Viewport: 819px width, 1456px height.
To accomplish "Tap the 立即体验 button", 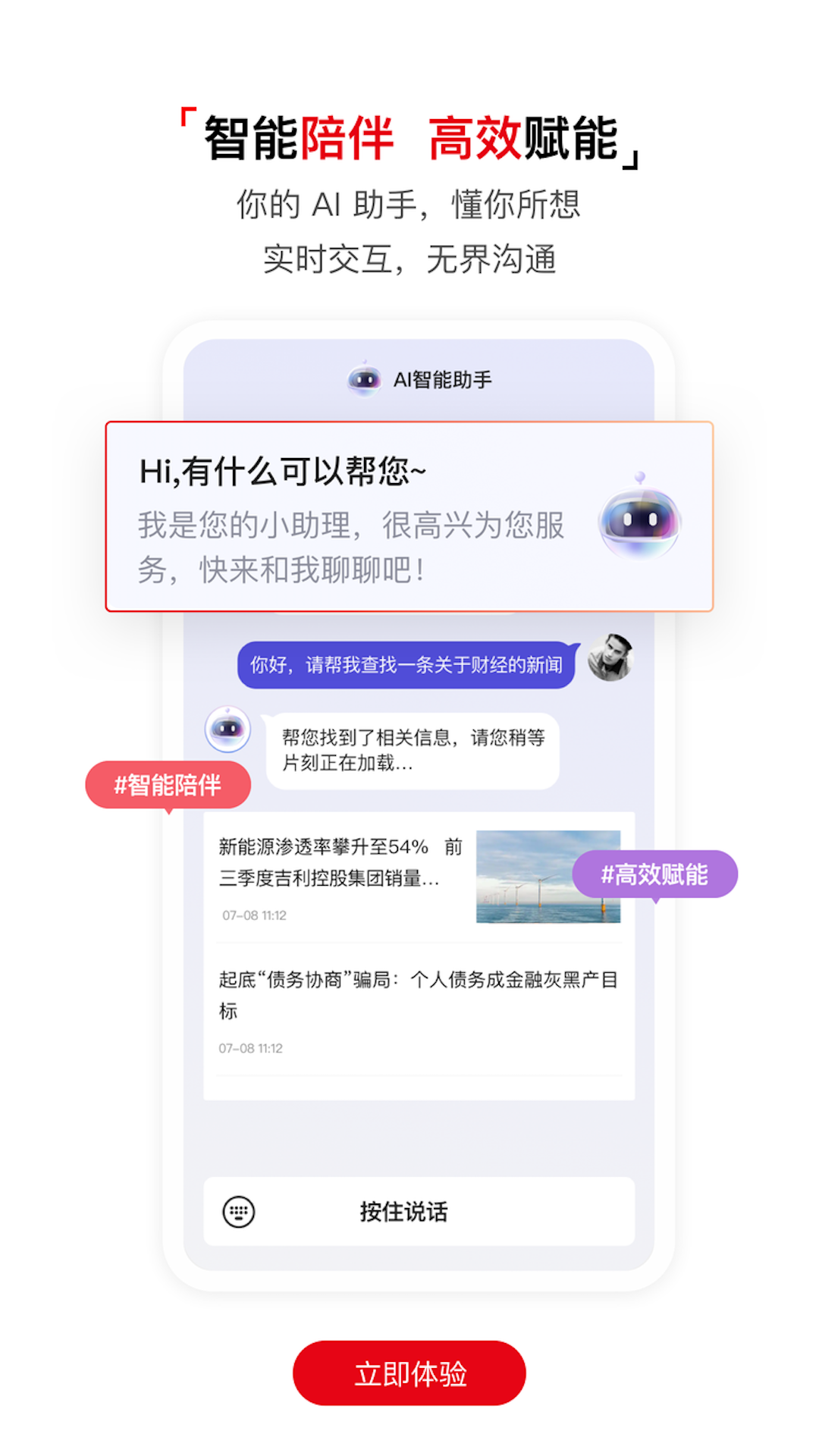I will tap(409, 1373).
